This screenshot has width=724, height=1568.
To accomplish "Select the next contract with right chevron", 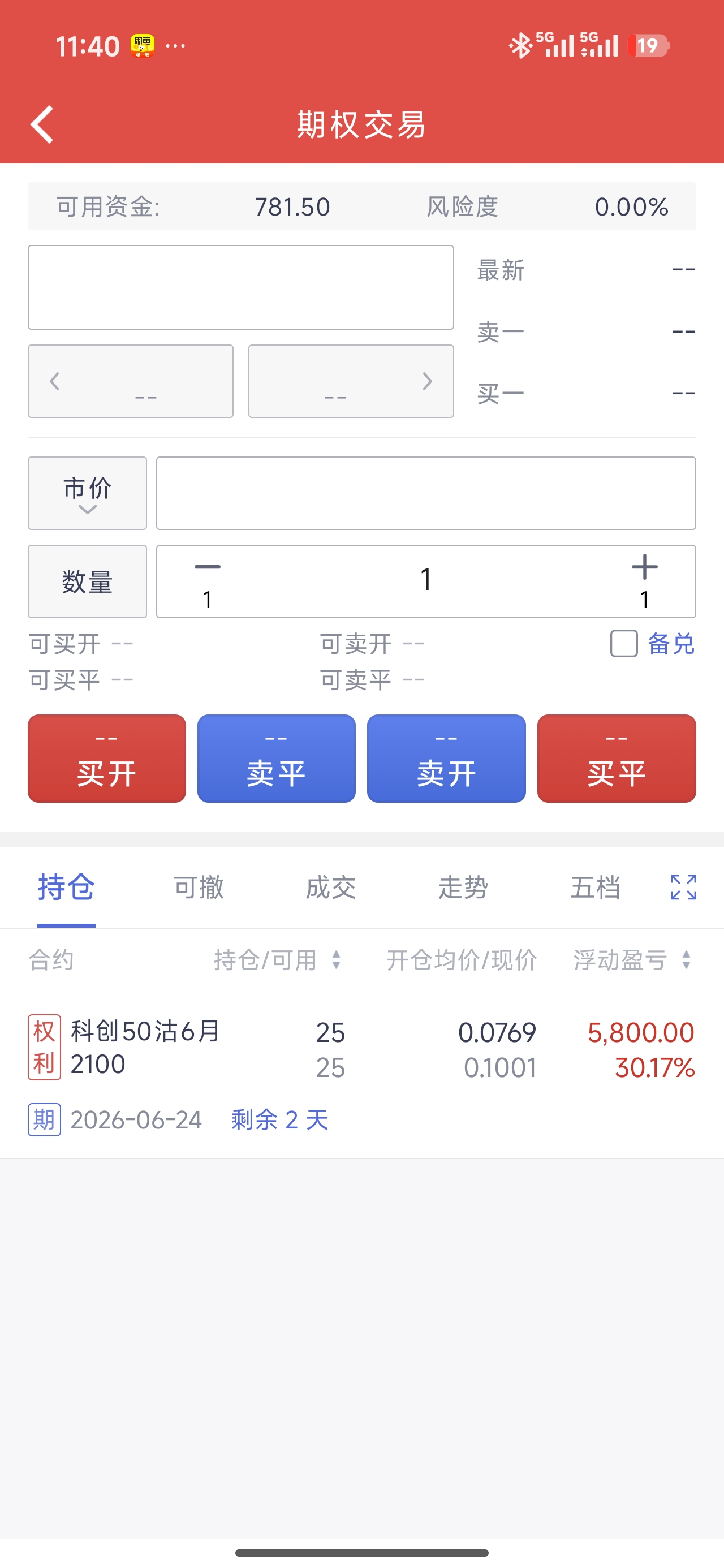I will click(351, 381).
